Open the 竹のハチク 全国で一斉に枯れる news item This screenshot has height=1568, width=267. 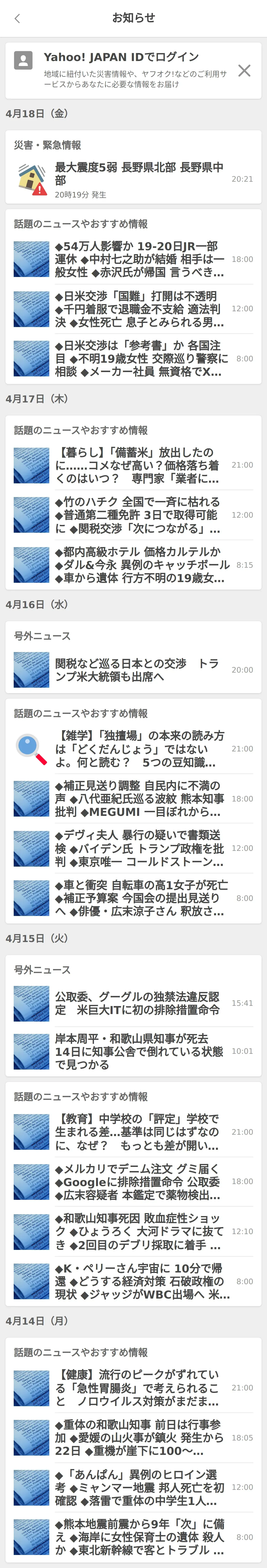pos(134,515)
